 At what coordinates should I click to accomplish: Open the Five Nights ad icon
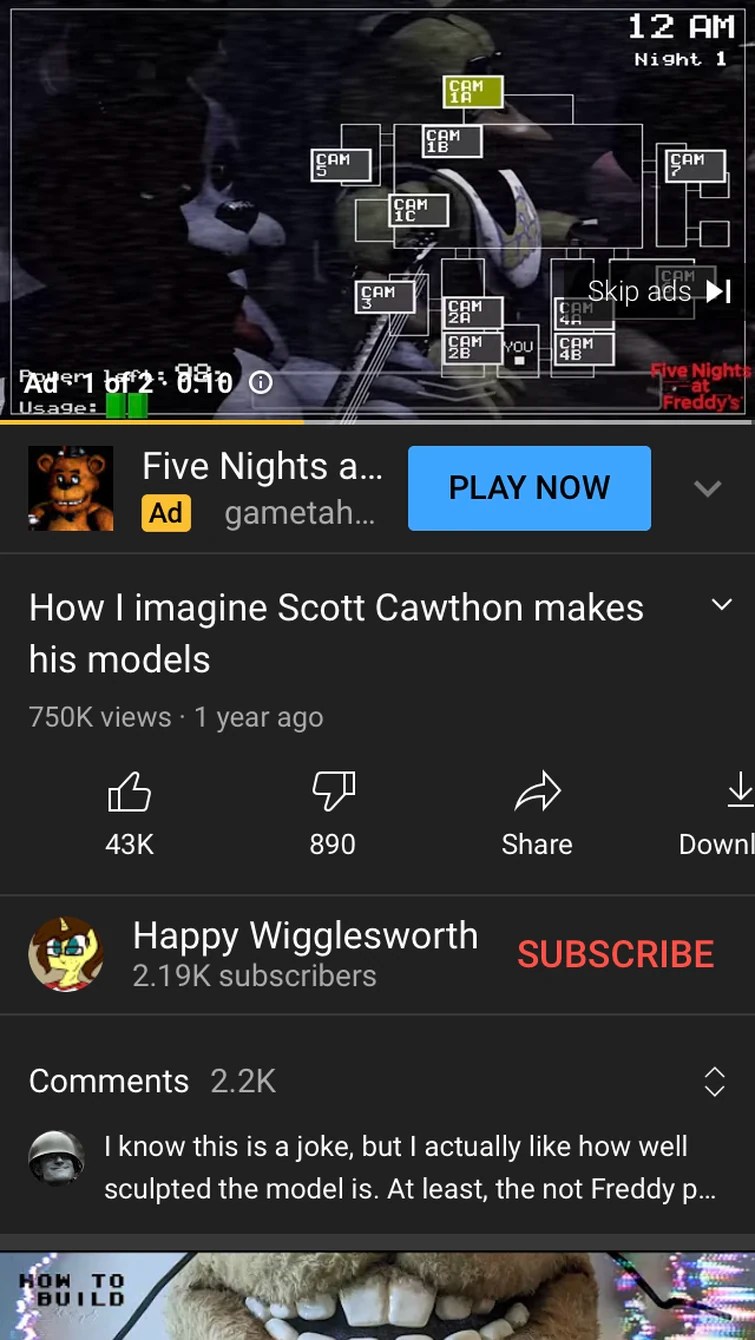coord(70,488)
